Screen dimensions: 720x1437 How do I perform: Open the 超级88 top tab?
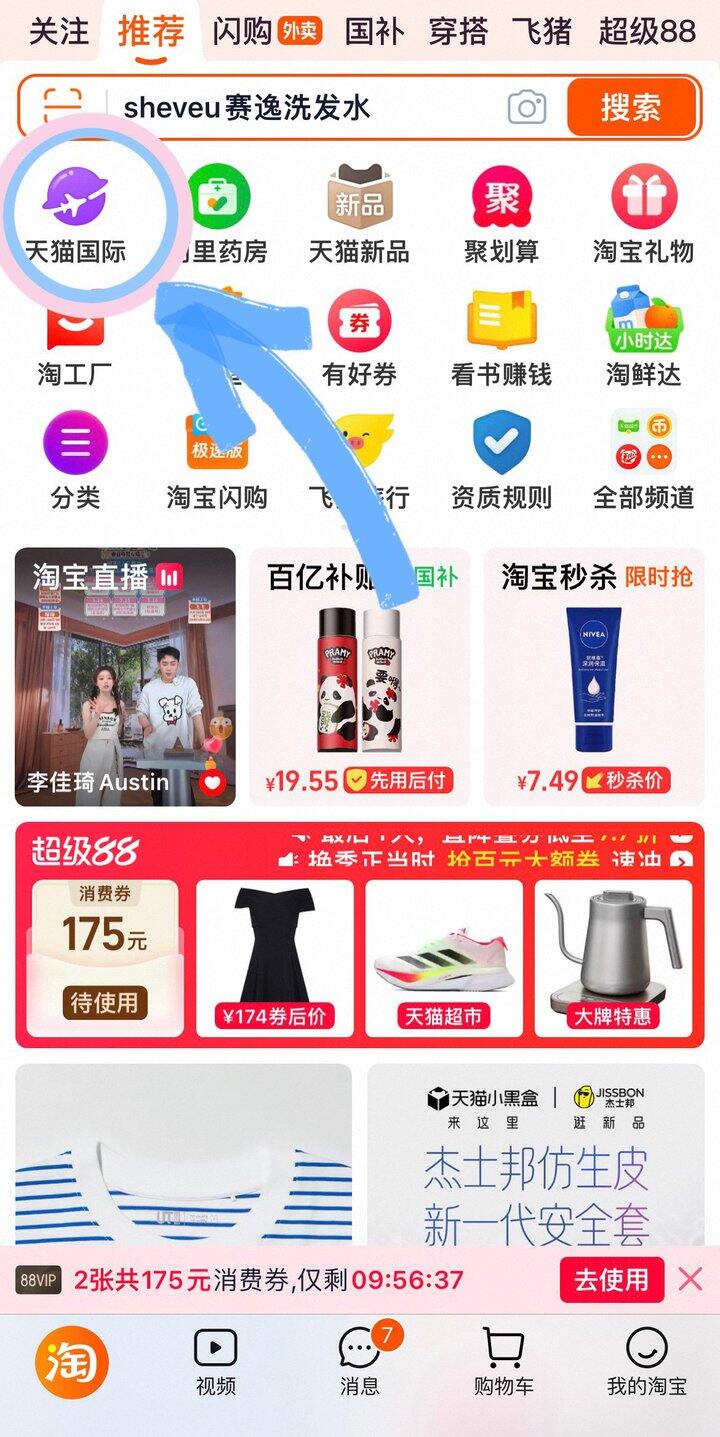coord(647,31)
